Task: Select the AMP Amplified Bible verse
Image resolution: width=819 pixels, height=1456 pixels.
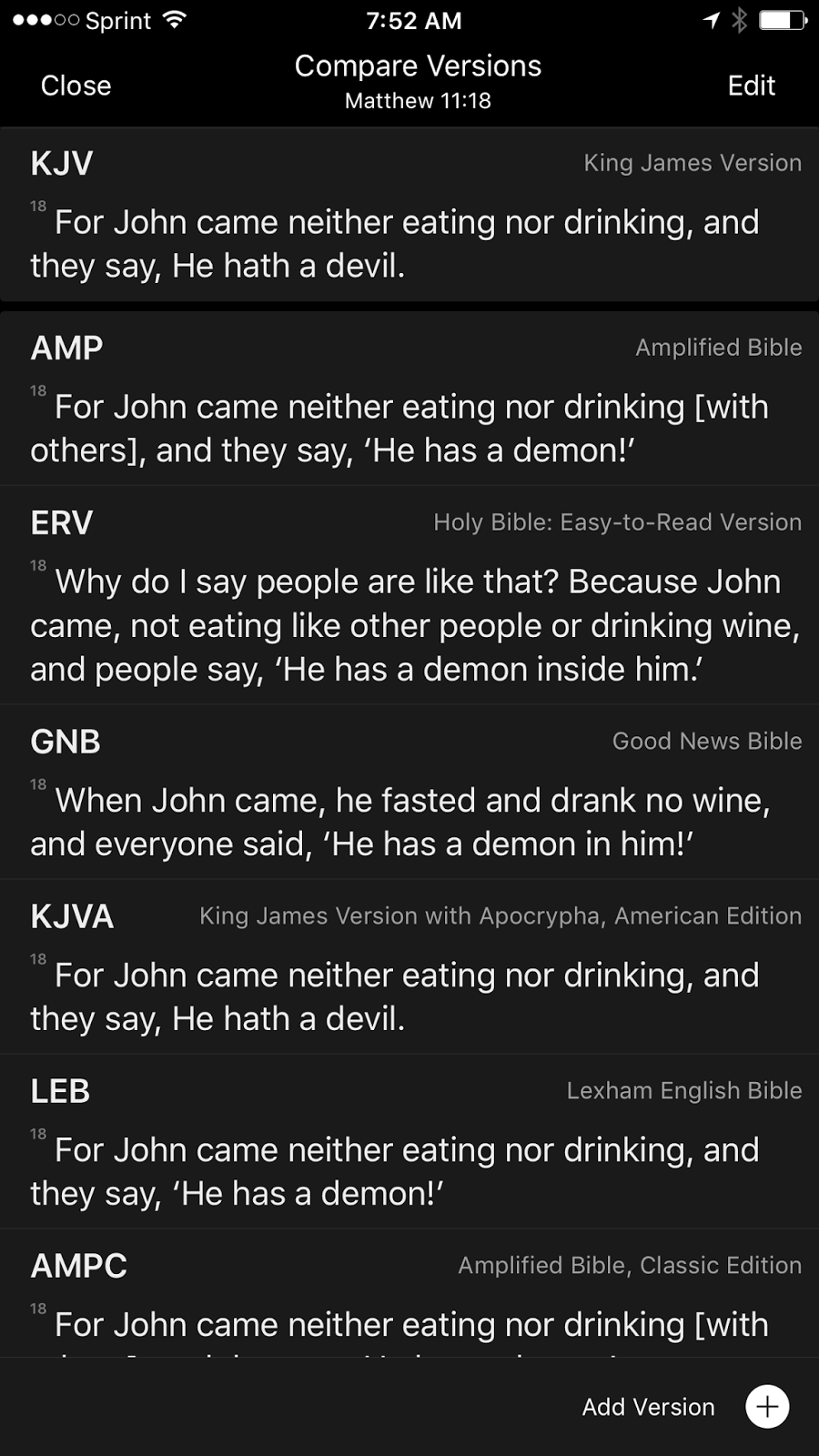Action: tap(409, 399)
